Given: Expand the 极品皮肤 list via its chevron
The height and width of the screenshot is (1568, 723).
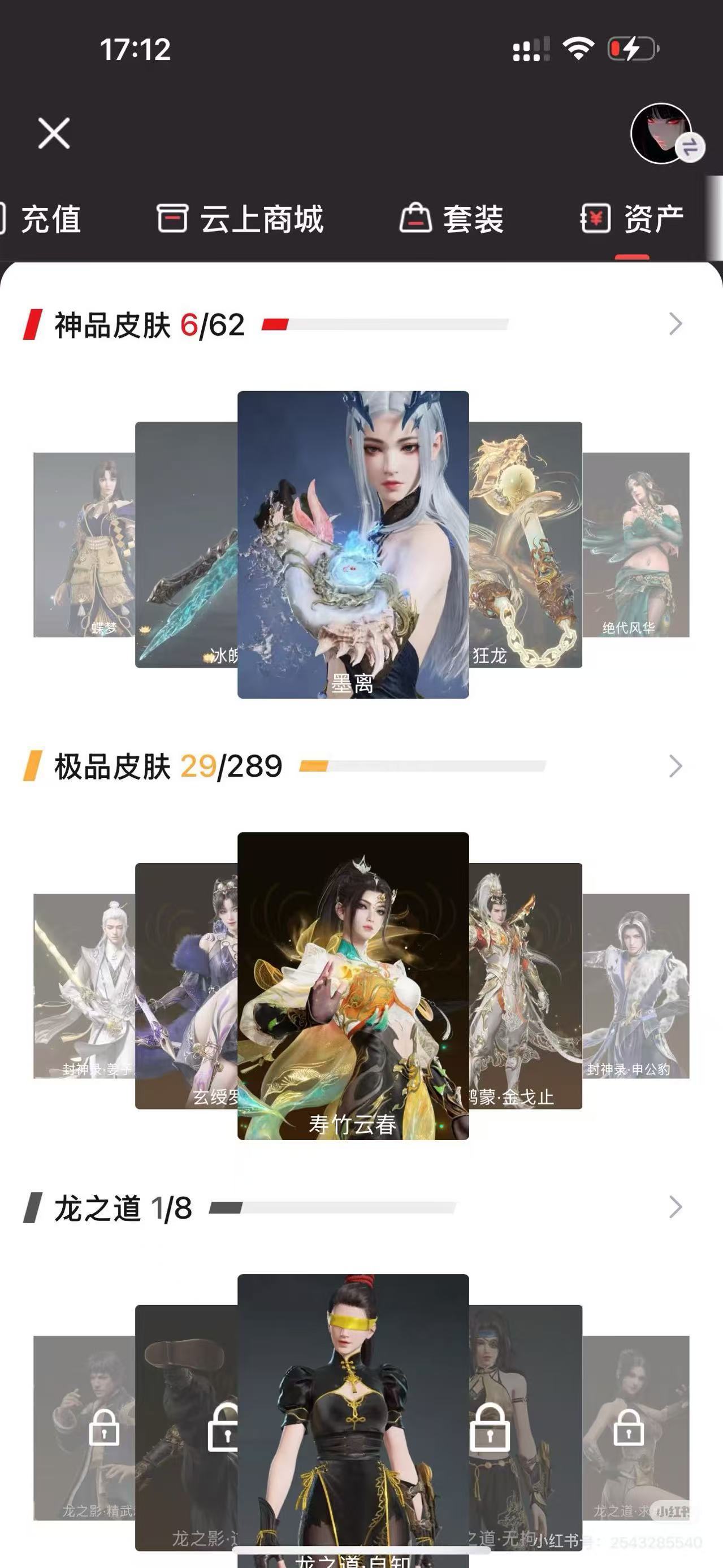Looking at the screenshot, I should point(675,766).
